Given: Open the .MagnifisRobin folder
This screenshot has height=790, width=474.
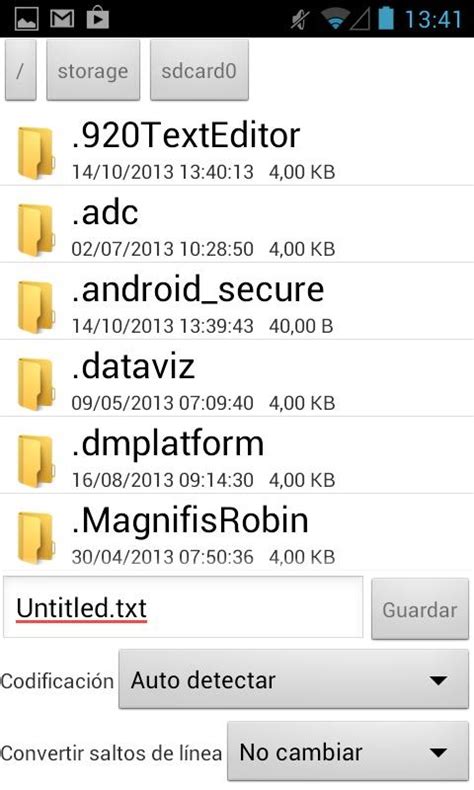Looking at the screenshot, I should click(x=237, y=533).
